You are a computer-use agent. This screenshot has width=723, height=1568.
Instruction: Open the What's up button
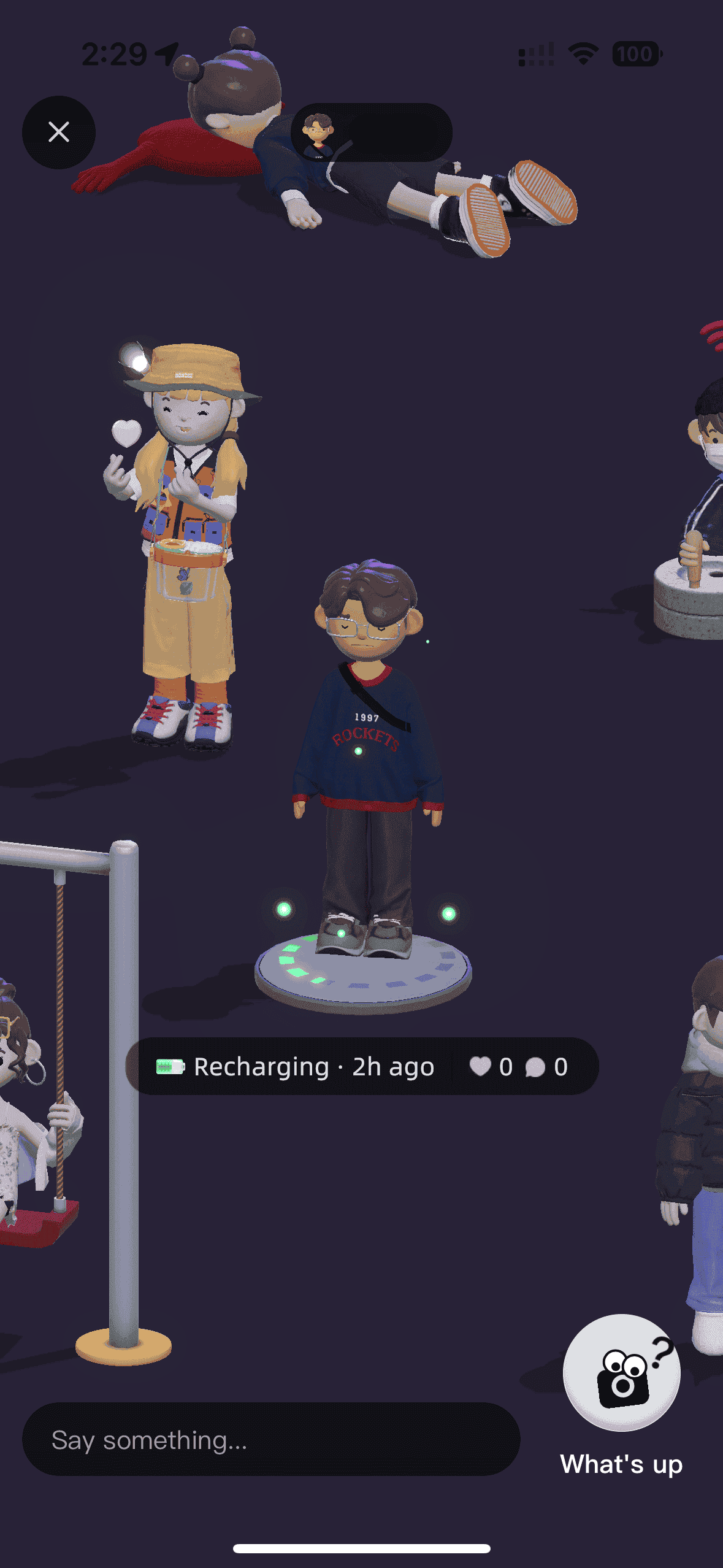(621, 1373)
